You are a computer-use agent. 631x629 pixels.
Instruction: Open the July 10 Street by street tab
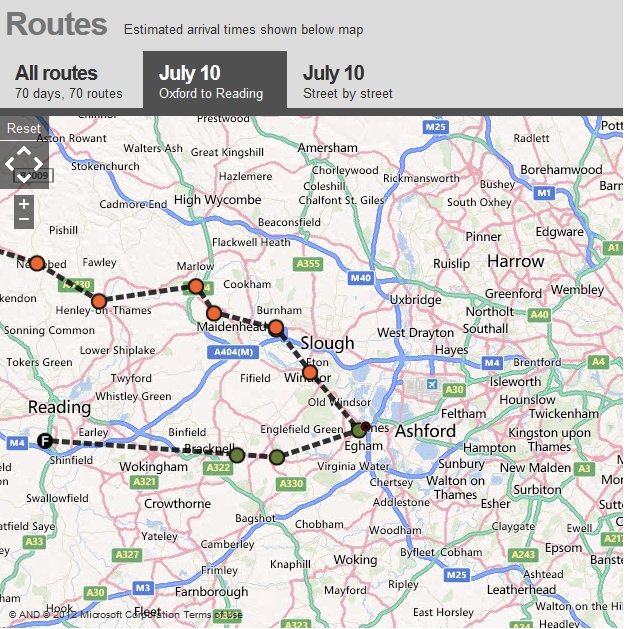click(x=347, y=81)
